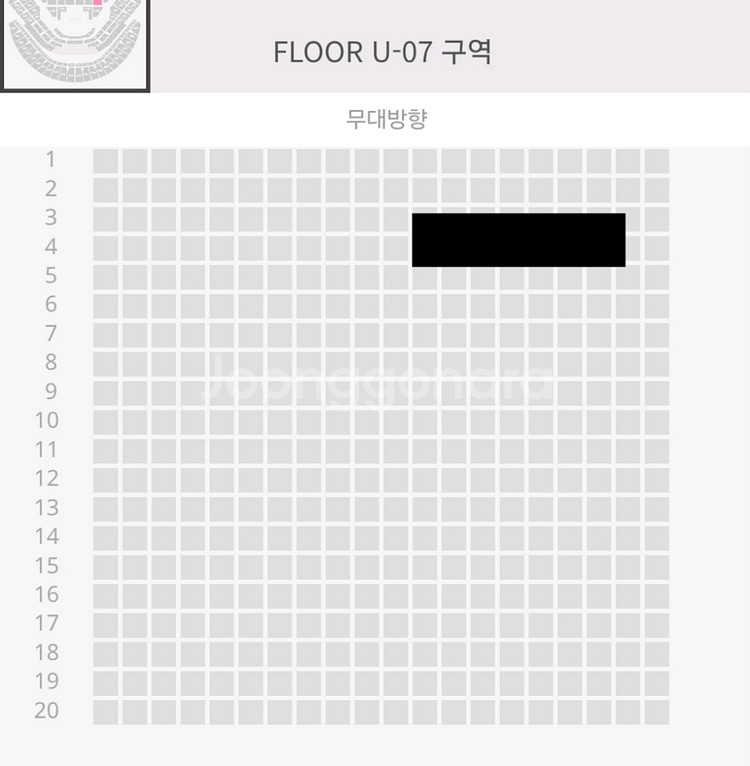Select the first seat in row 1
The width and height of the screenshot is (750, 766).
point(106,161)
